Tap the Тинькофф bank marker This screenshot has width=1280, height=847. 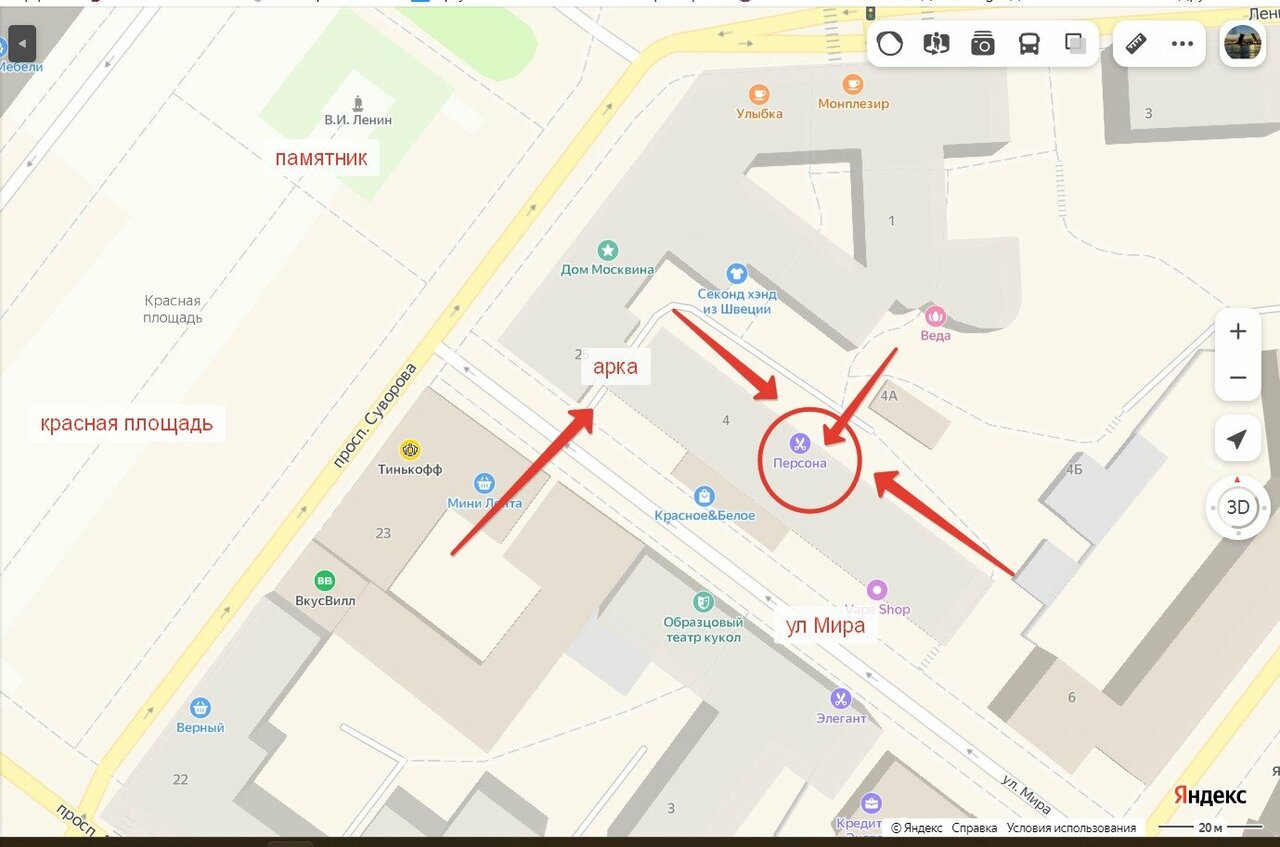pyautogui.click(x=410, y=450)
